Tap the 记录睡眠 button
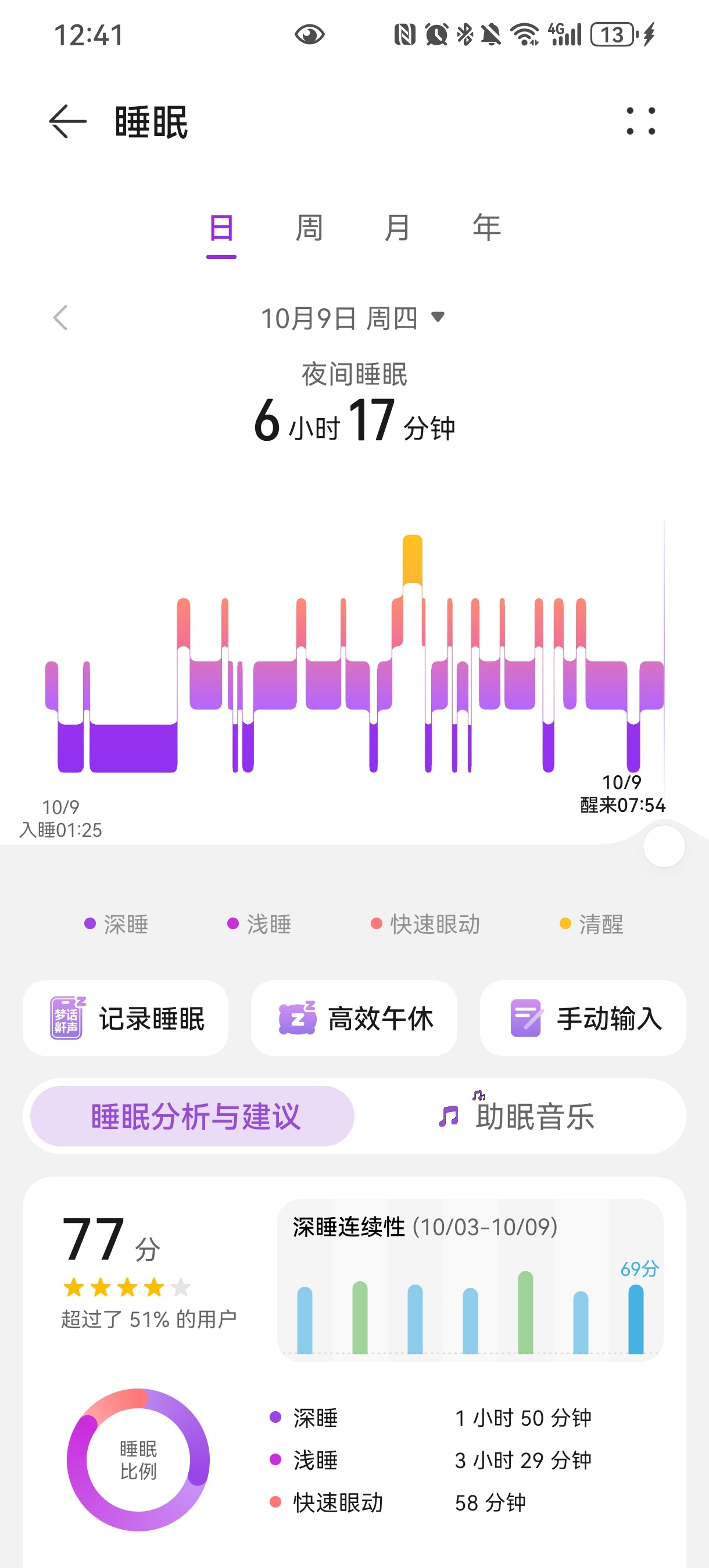This screenshot has width=709, height=1568. click(x=126, y=1019)
